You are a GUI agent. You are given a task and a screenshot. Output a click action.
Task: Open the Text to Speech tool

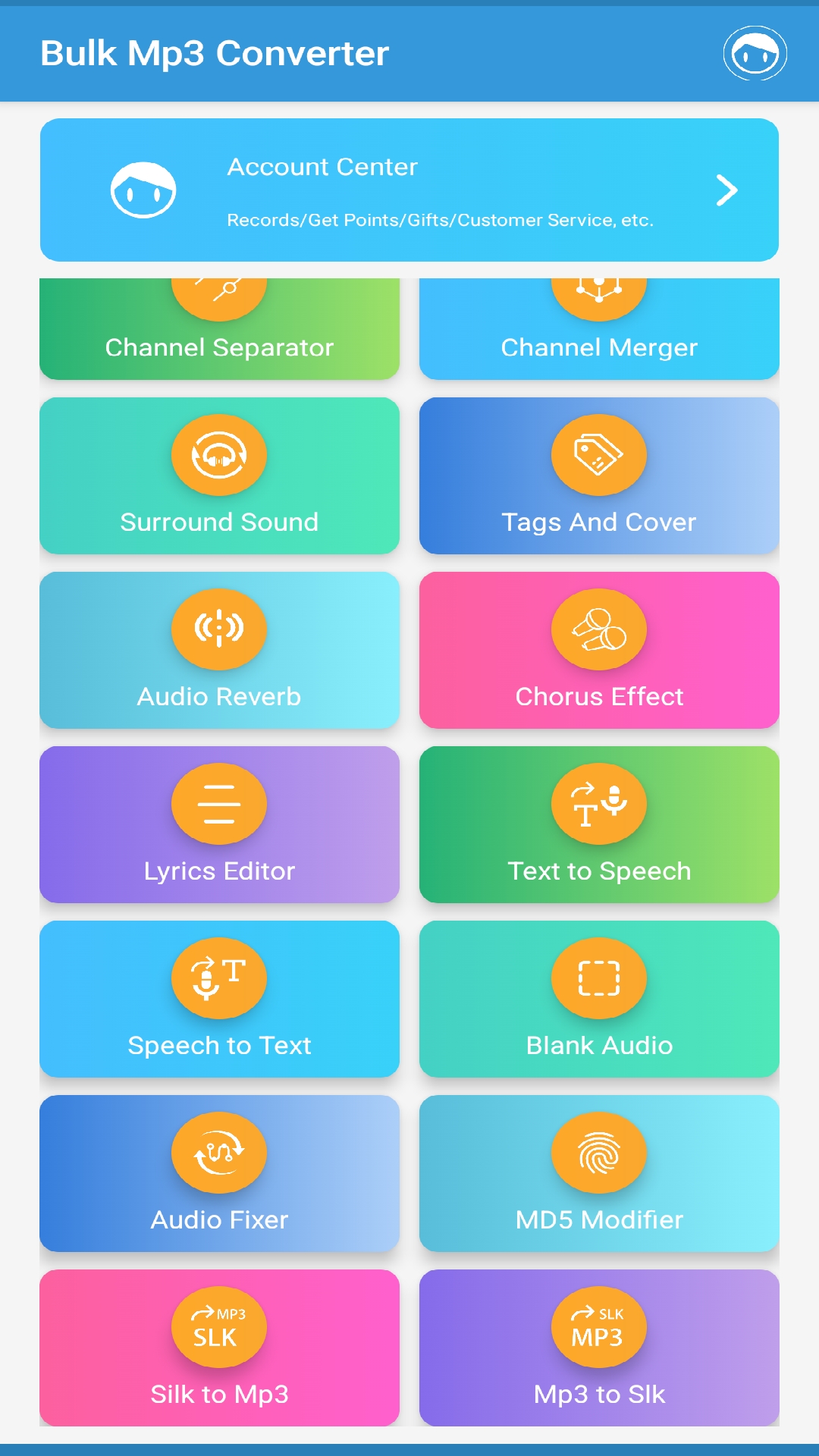599,824
